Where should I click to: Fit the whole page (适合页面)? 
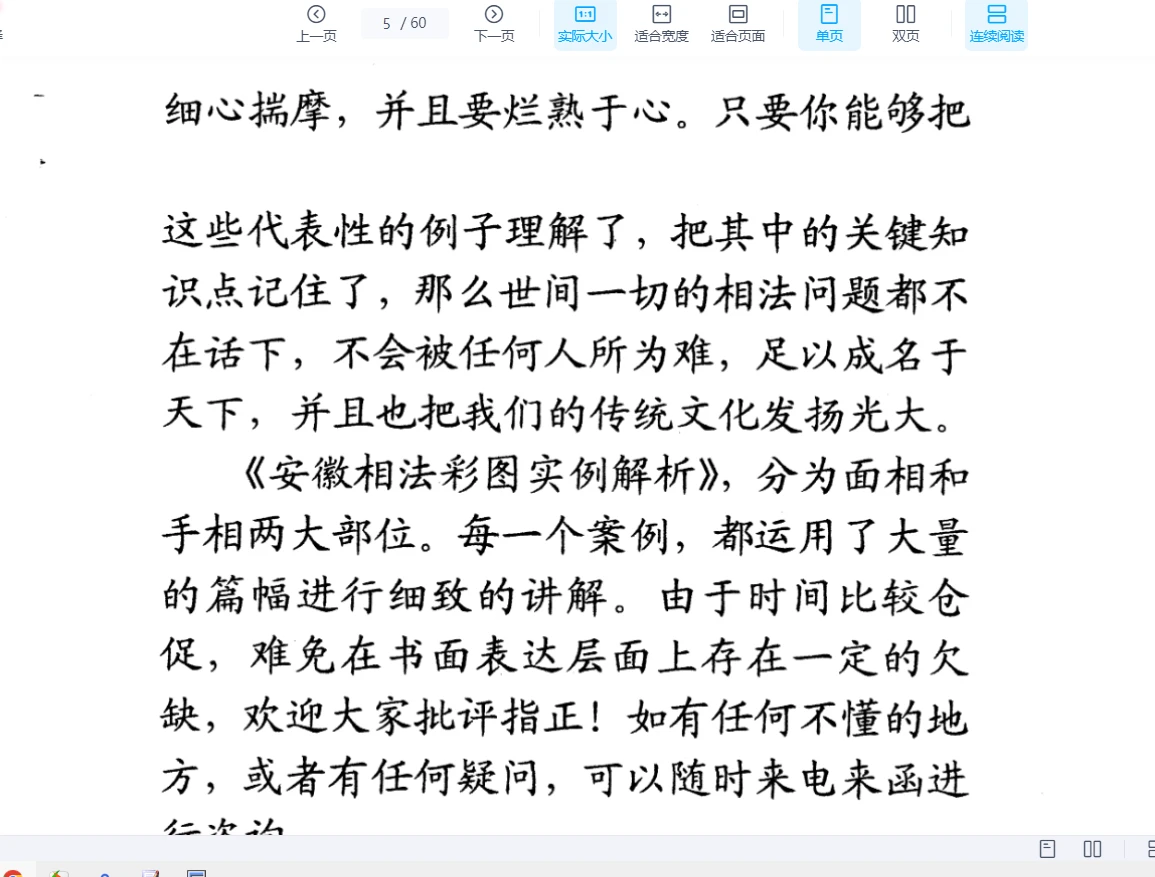tap(738, 23)
